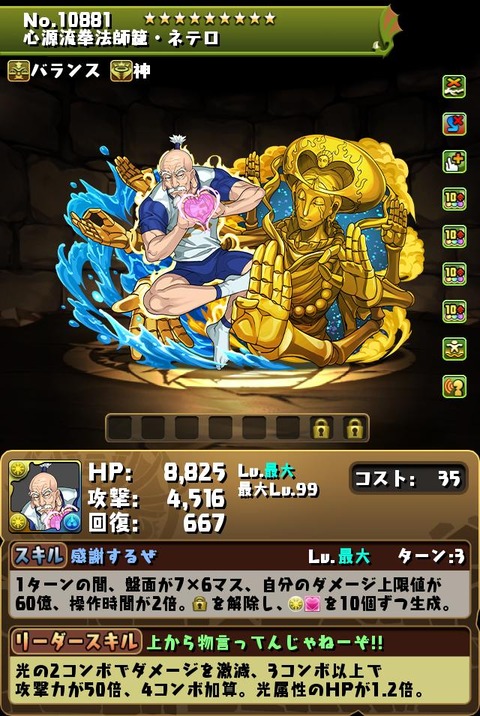Tap the skill voice awakening icon
480x716 pixels.
pyautogui.click(x=454, y=386)
